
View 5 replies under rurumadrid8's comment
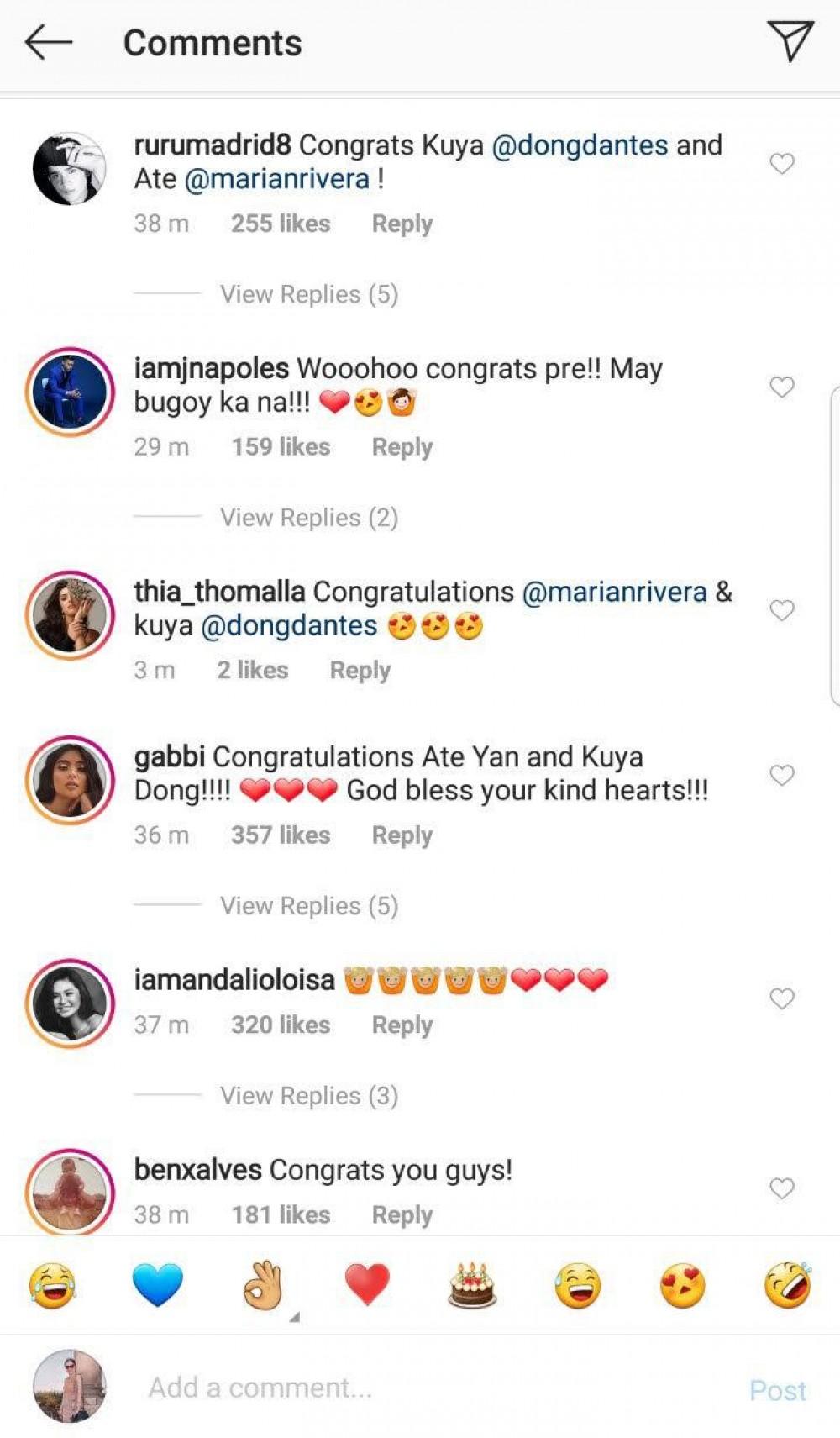[308, 294]
